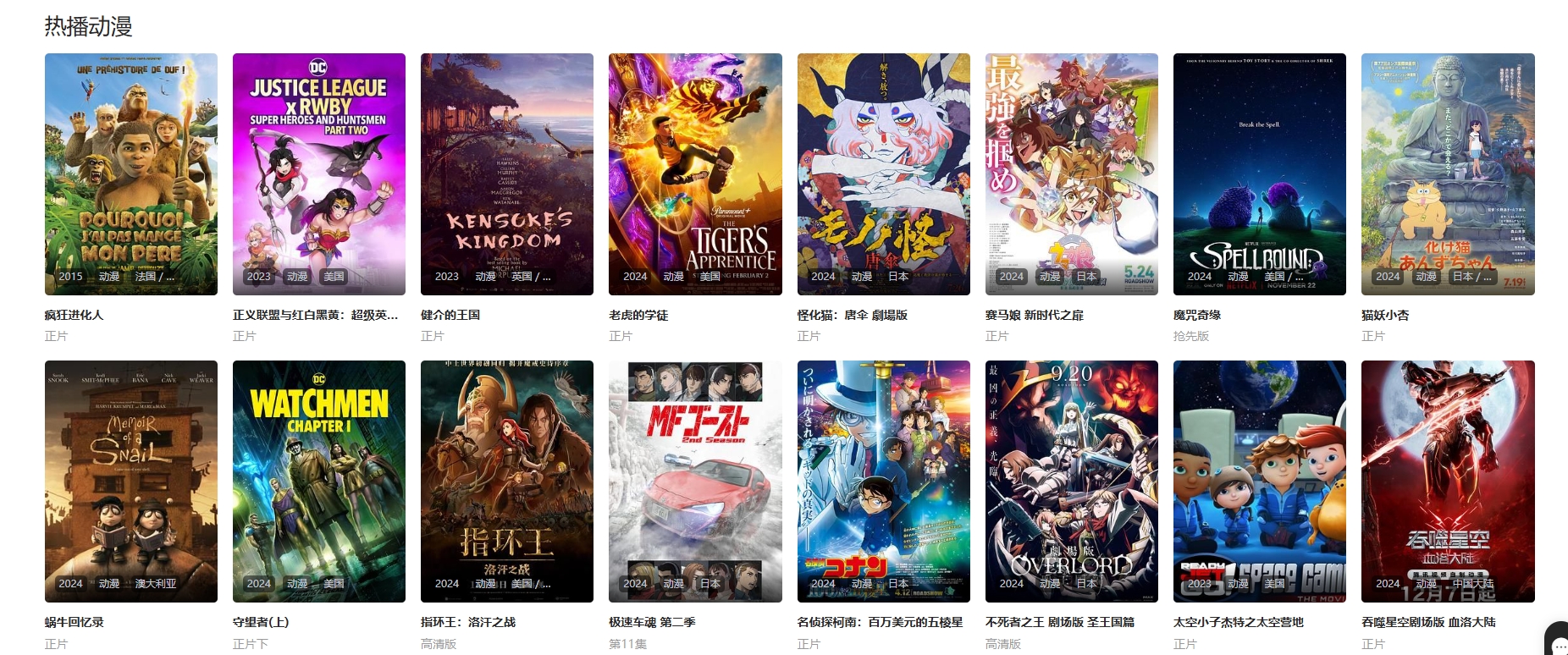Select 吞噬星空剧场版 血洛大陆 poster

1447,481
